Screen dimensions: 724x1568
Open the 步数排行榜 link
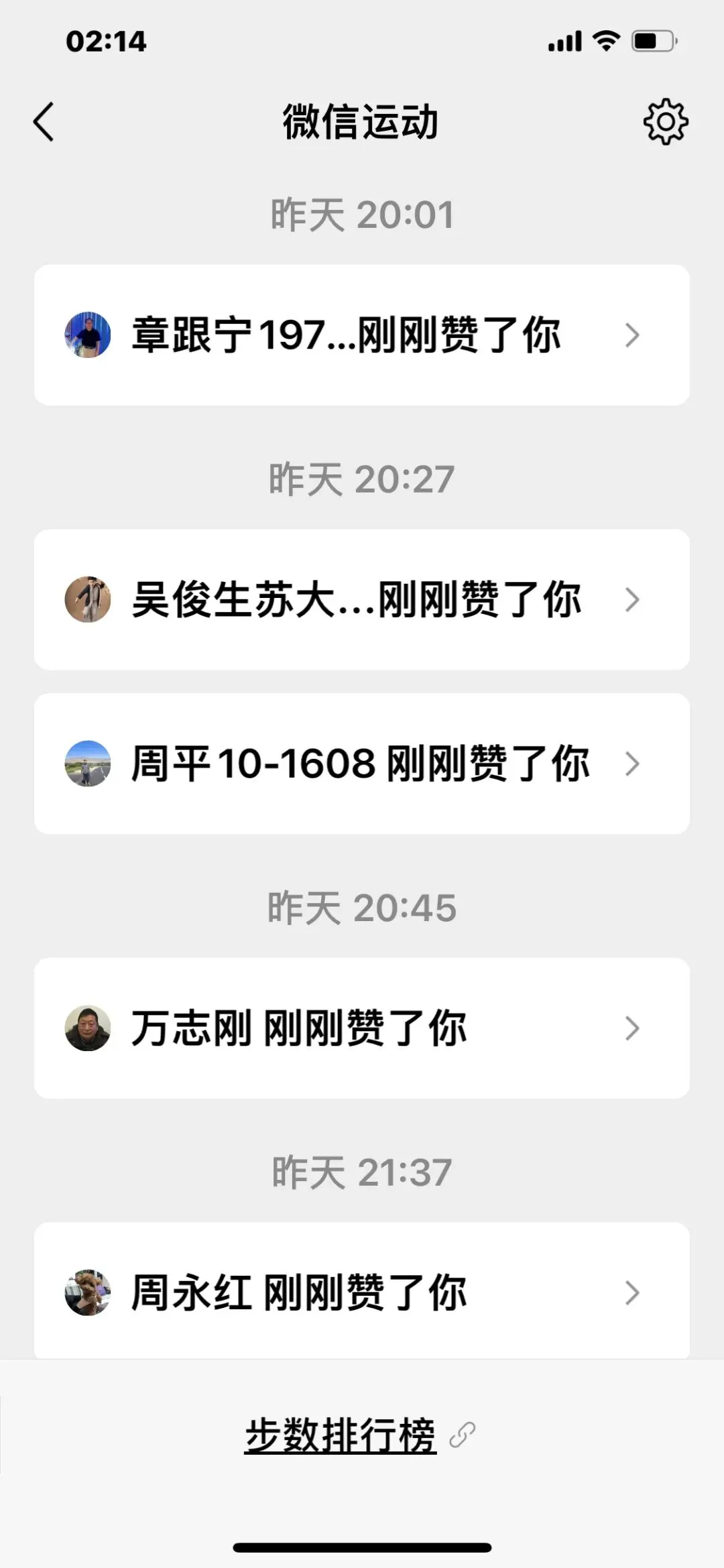tap(341, 1435)
